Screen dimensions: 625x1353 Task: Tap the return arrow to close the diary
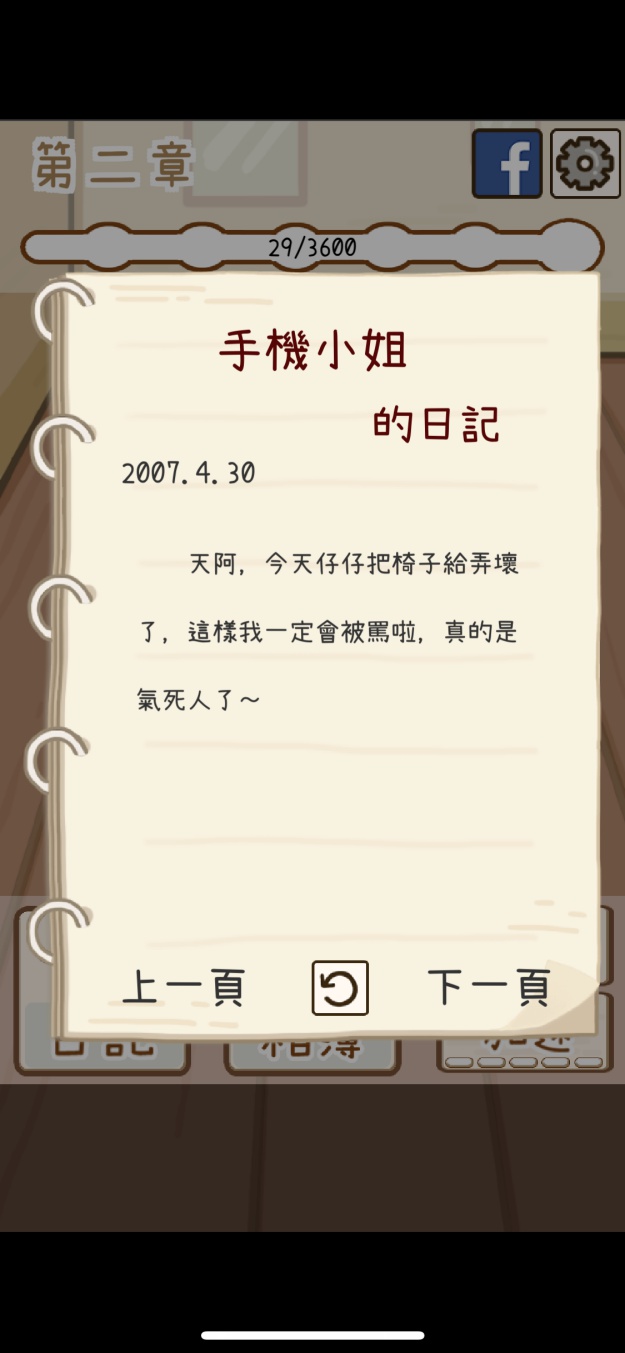(340, 988)
